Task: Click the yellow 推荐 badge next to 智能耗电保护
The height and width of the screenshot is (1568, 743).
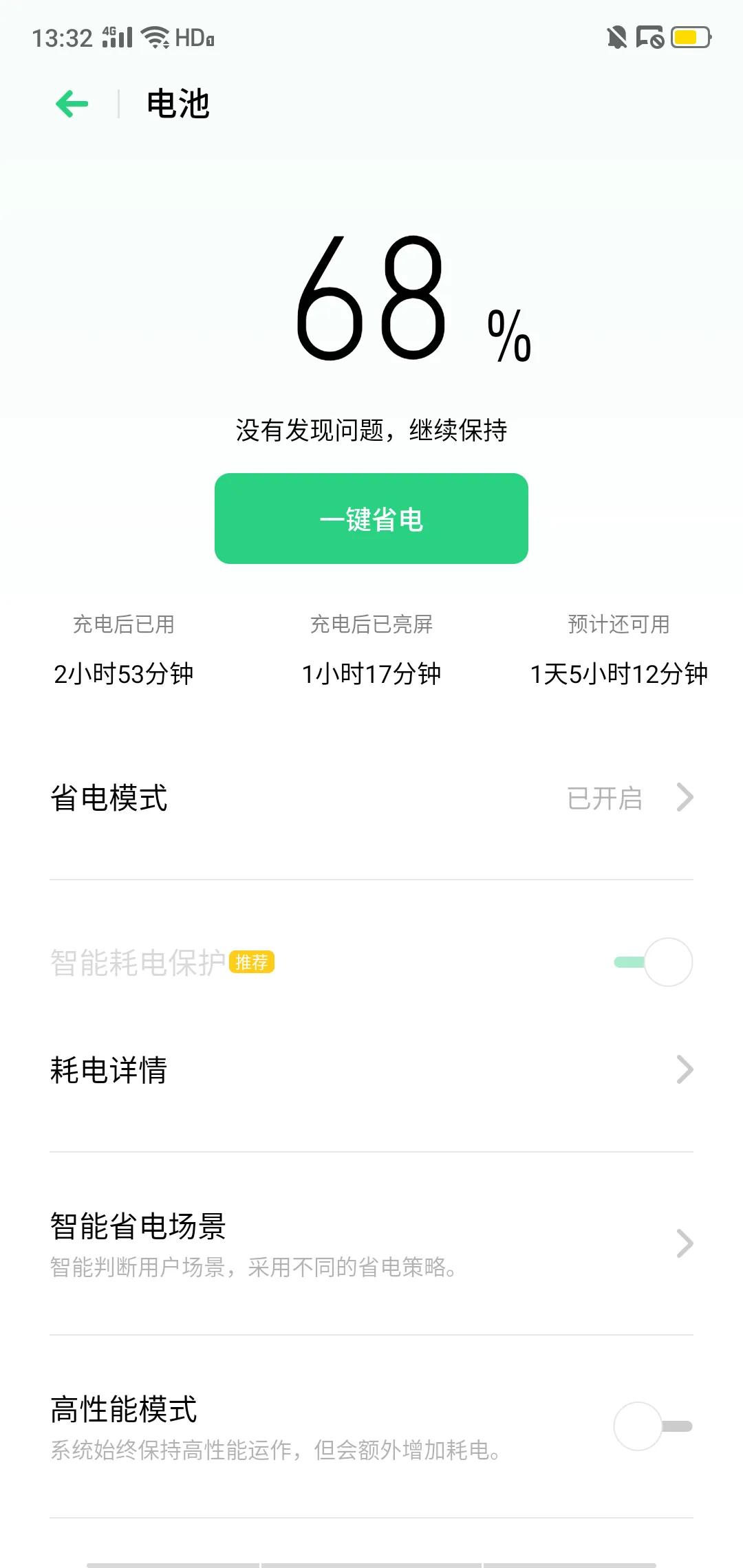Action: (x=252, y=963)
